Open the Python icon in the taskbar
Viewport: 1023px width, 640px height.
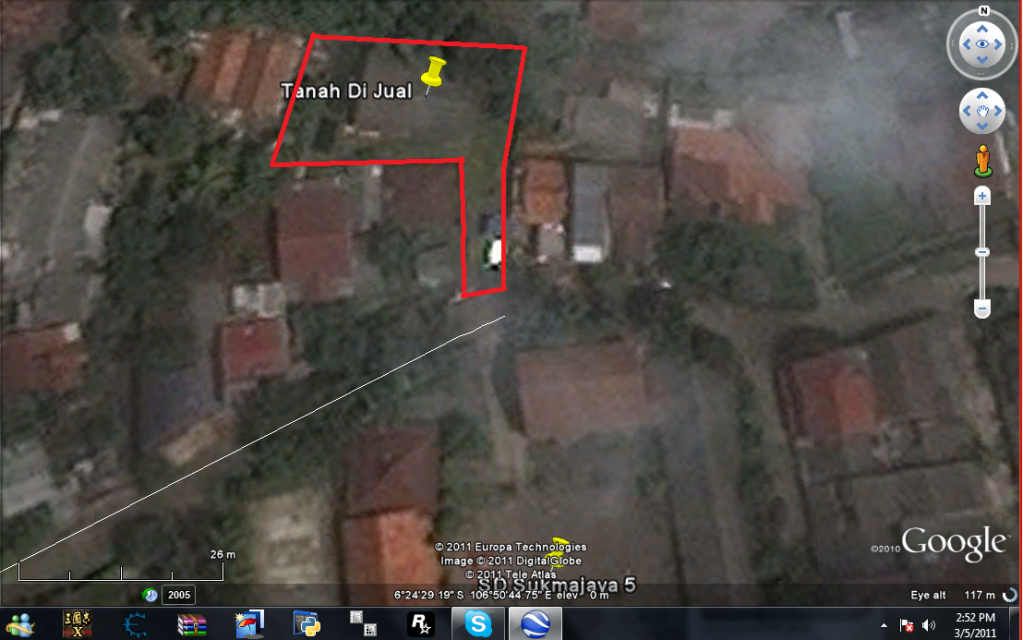click(306, 624)
